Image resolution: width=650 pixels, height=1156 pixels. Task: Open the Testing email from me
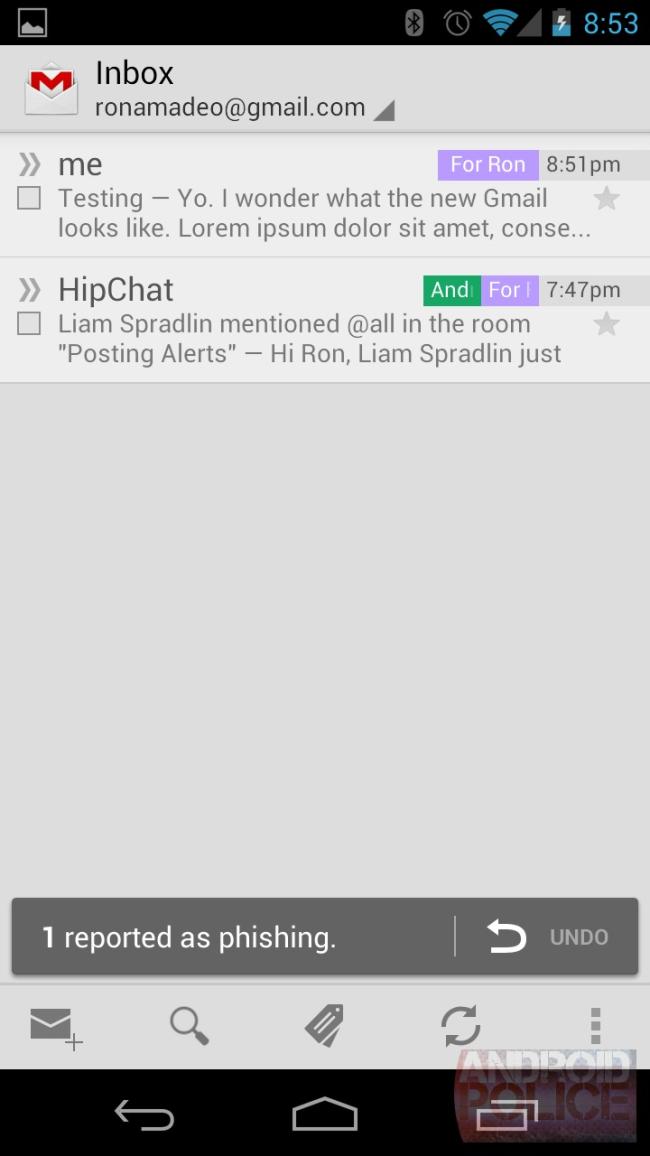coord(325,195)
